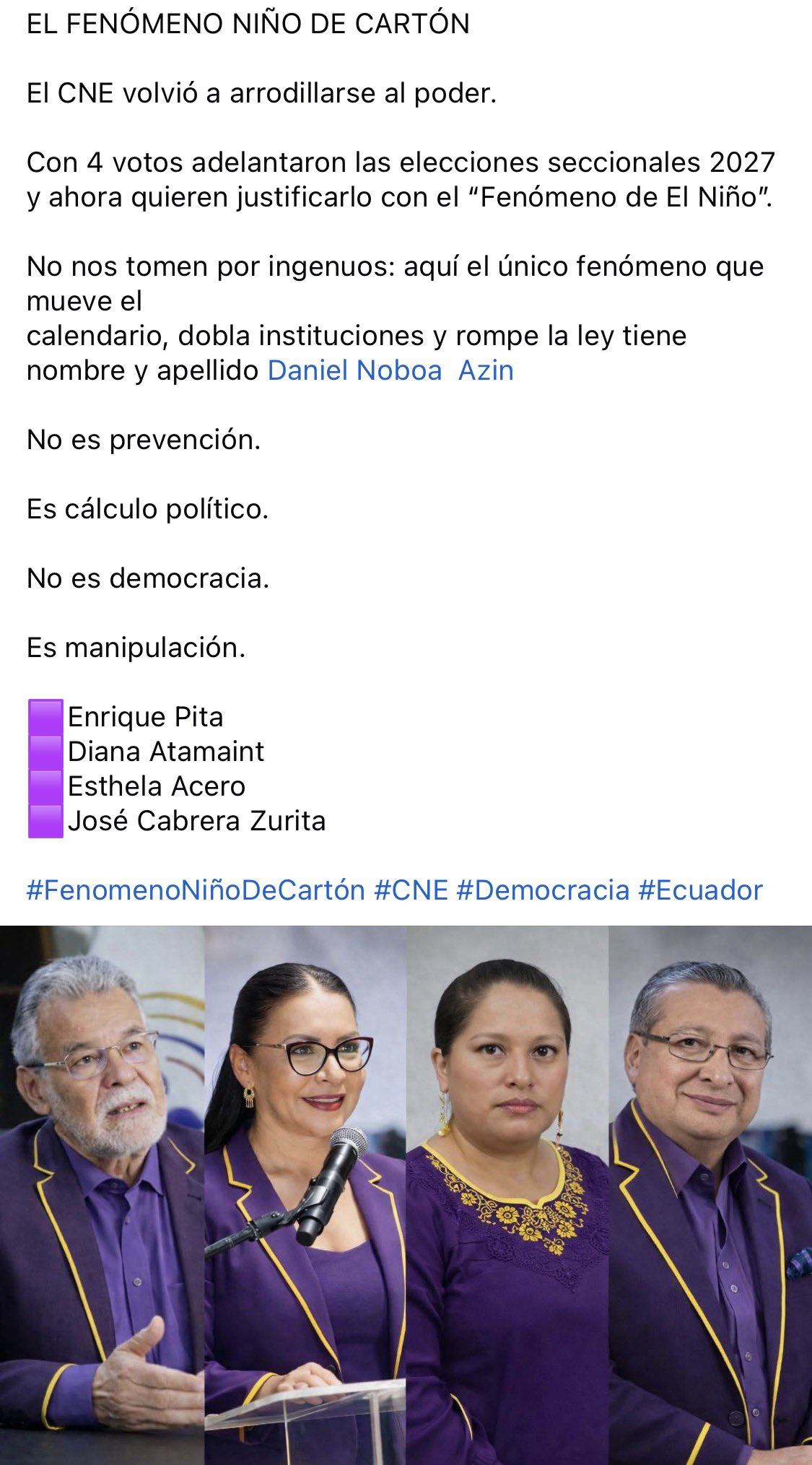The width and height of the screenshot is (812, 1465).
Task: Tap the #CNE hashtag
Action: pyautogui.click(x=411, y=890)
